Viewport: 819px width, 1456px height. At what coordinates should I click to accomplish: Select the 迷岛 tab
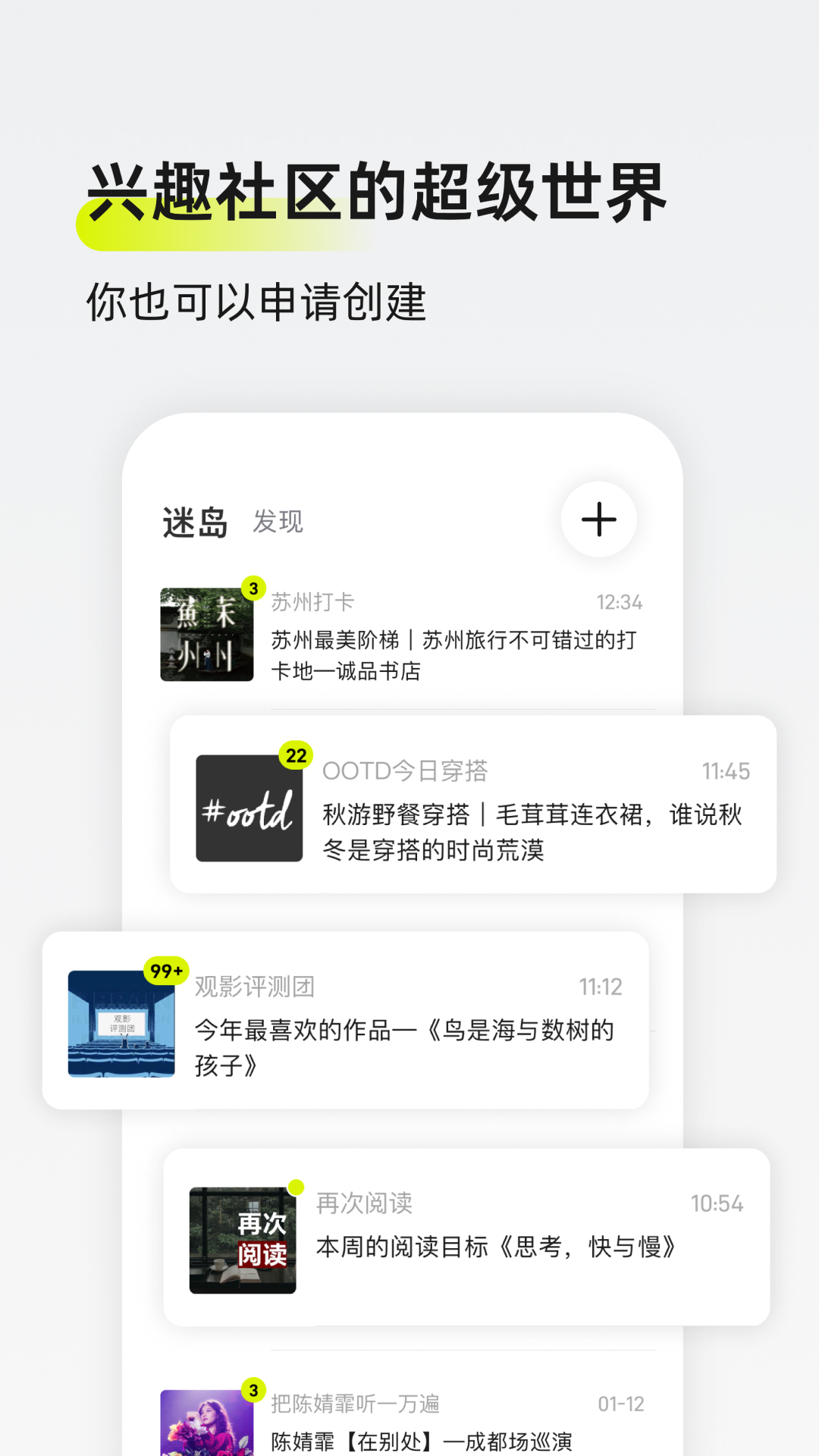(x=194, y=519)
